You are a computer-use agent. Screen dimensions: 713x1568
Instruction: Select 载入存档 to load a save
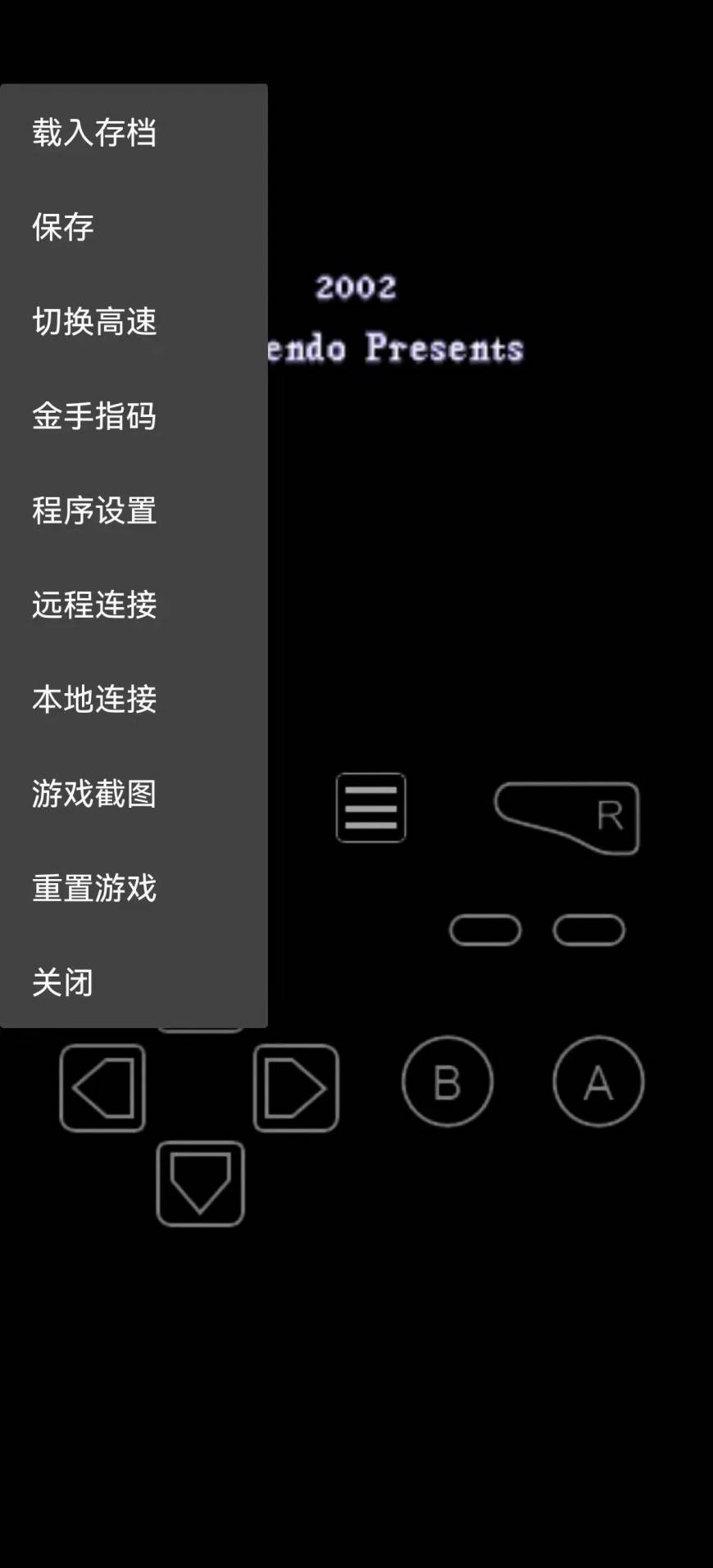94,133
